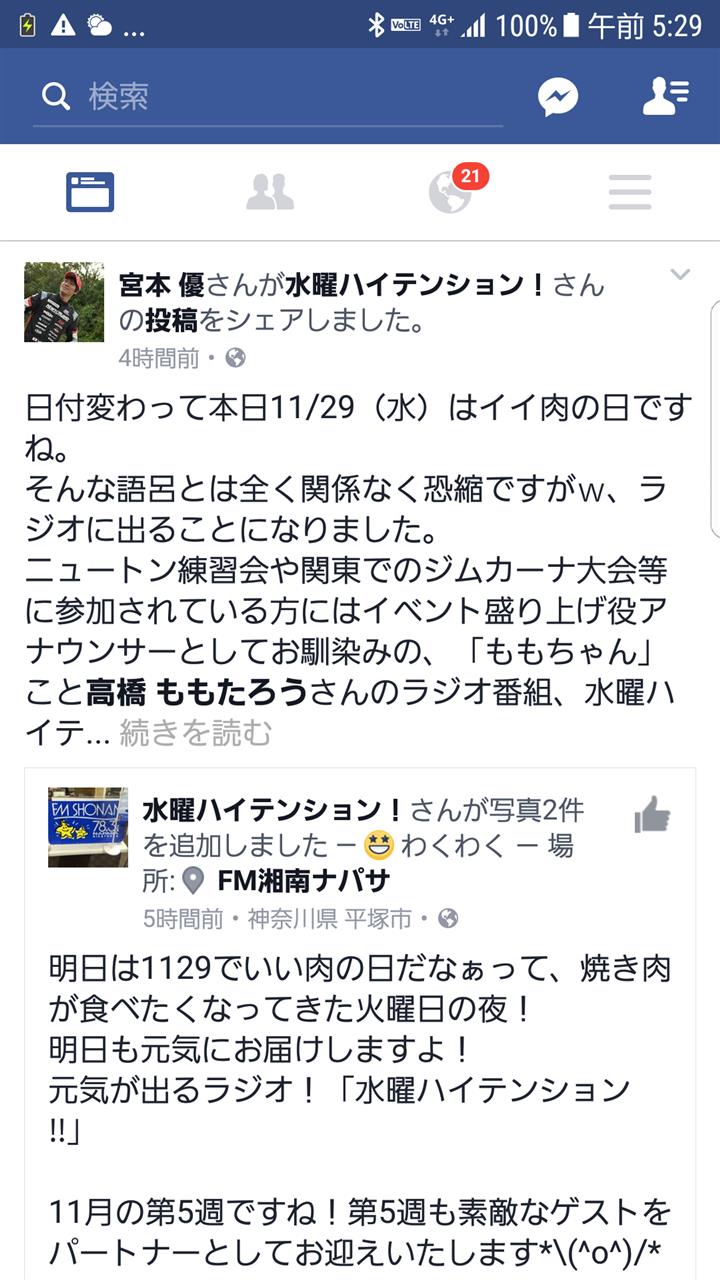Open Messenger from the top bar
720x1280 pixels.
[x=558, y=97]
